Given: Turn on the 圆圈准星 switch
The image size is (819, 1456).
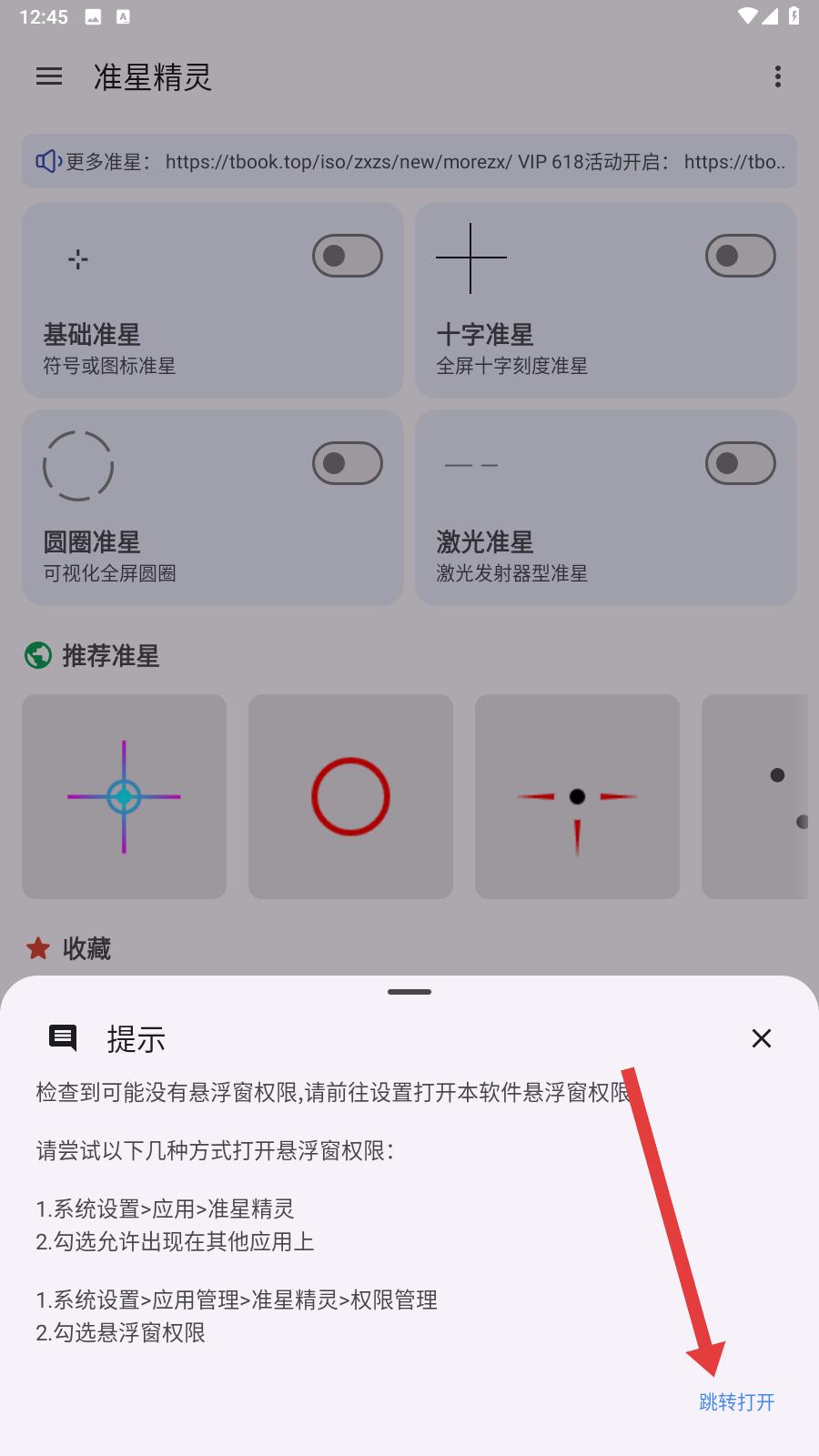Looking at the screenshot, I should coord(347,463).
